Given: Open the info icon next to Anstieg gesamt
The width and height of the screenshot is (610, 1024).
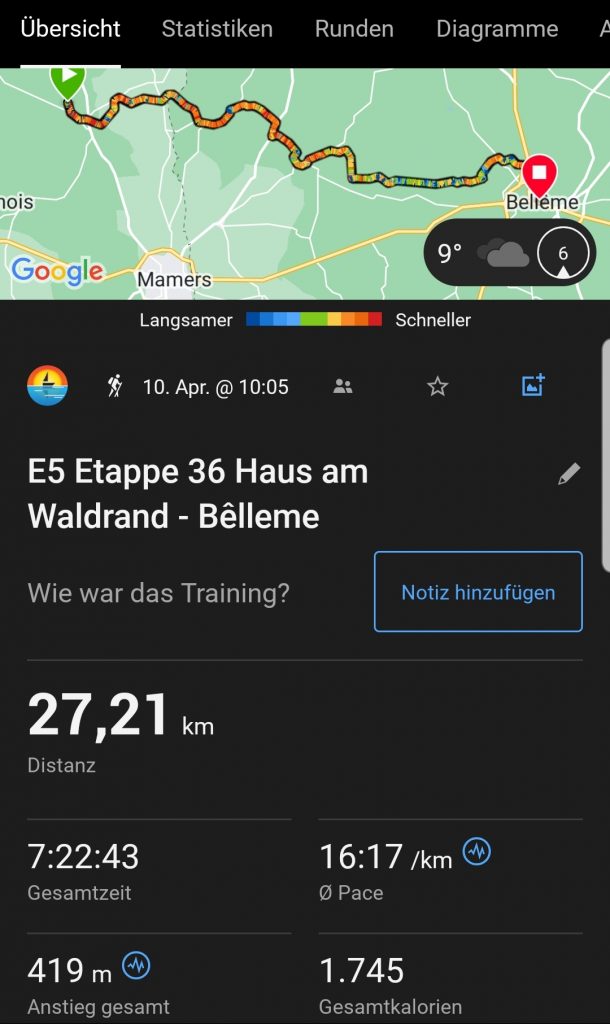Looking at the screenshot, I should (136, 966).
